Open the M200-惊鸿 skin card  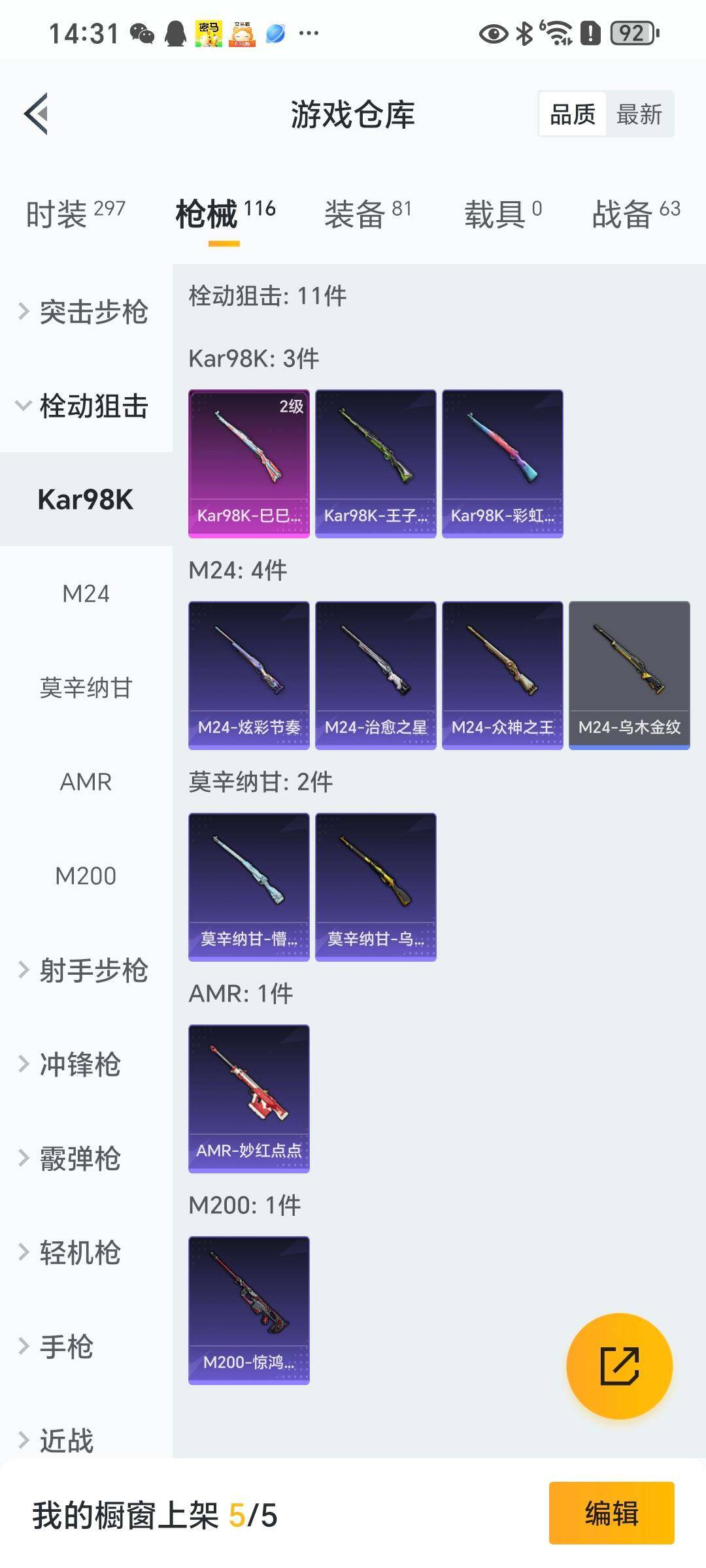click(248, 1310)
